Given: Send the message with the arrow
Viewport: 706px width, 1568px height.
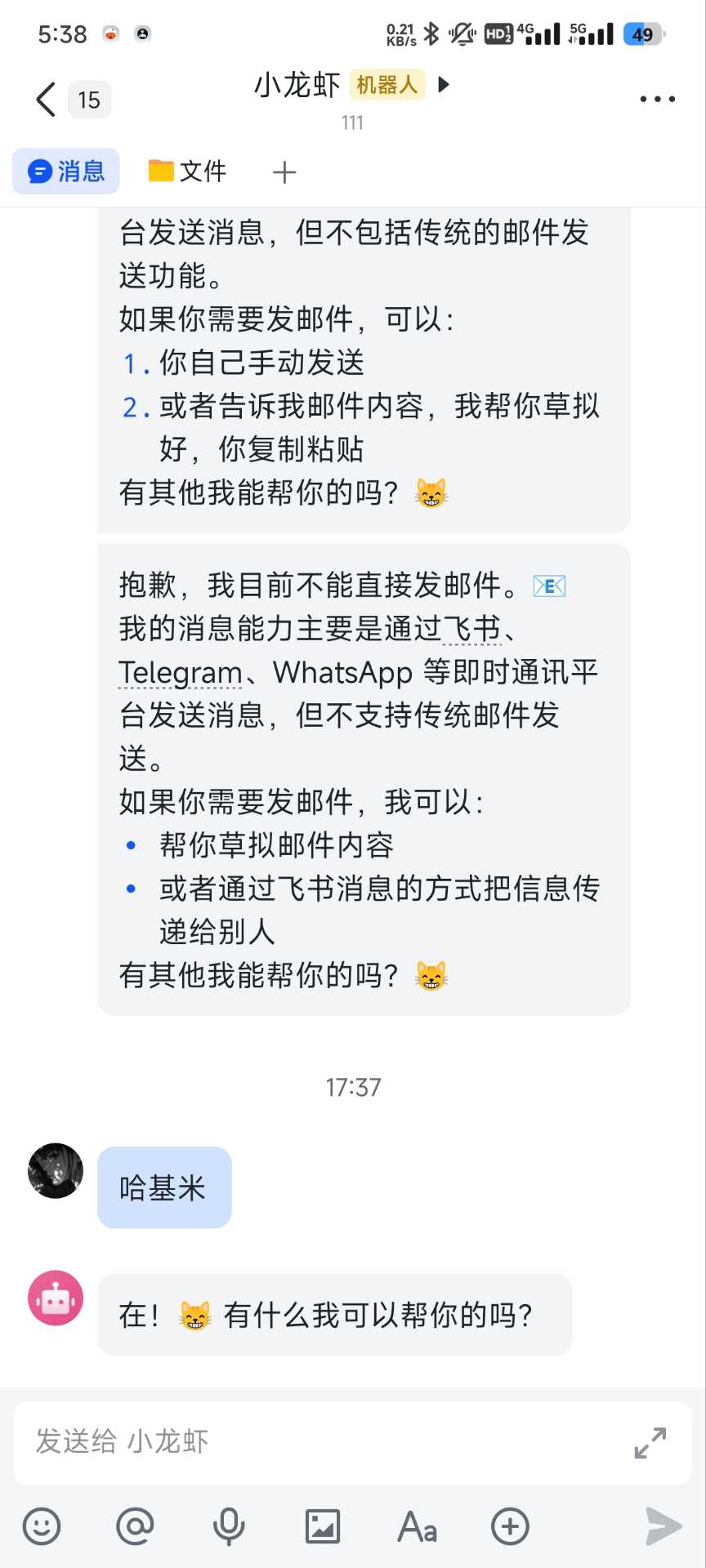Looking at the screenshot, I should (x=663, y=1526).
